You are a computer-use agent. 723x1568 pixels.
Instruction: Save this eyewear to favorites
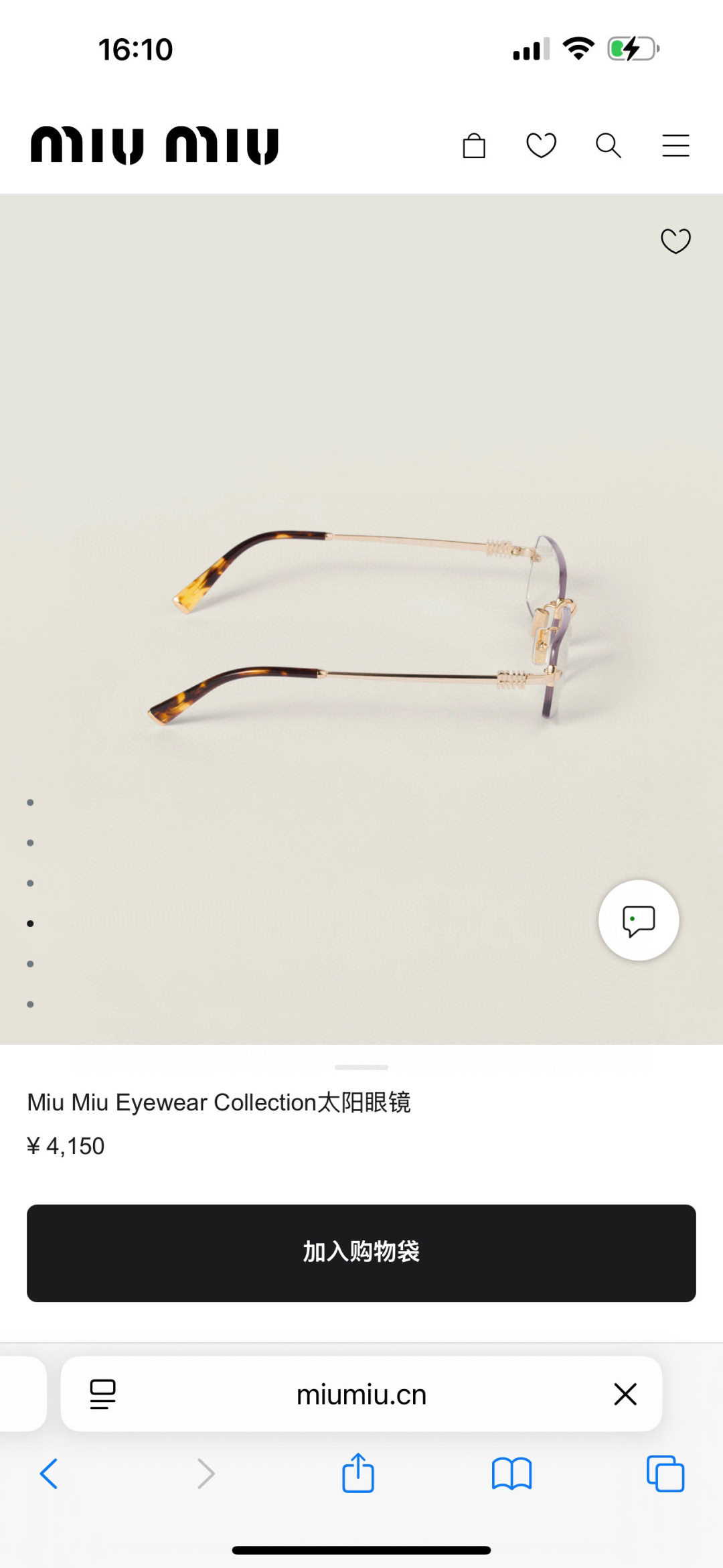(675, 241)
